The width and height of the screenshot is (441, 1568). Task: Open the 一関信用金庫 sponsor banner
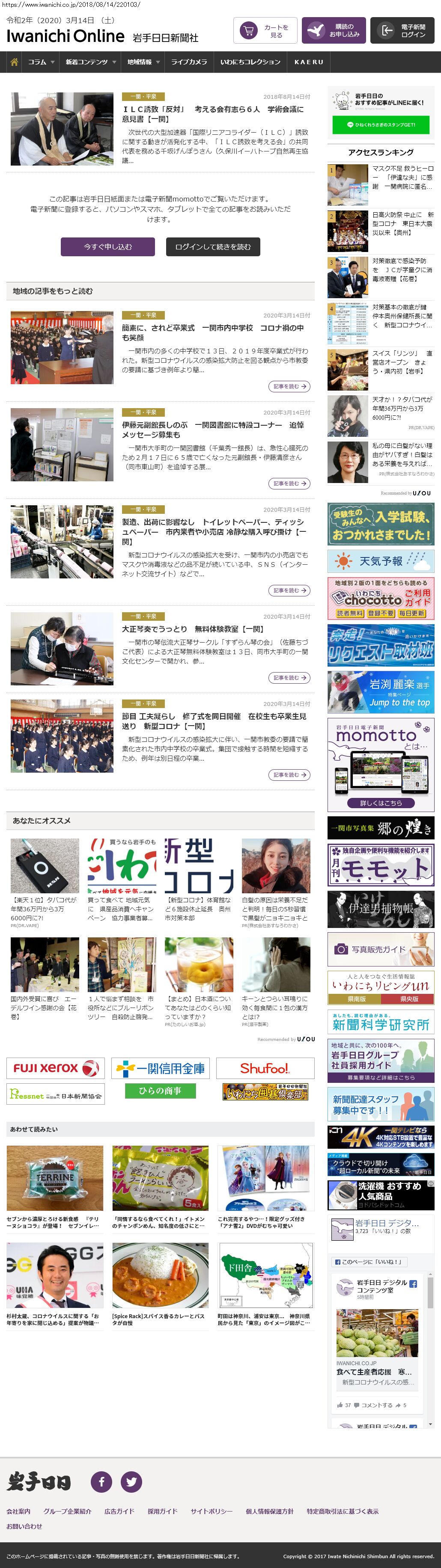pyautogui.click(x=160, y=1068)
